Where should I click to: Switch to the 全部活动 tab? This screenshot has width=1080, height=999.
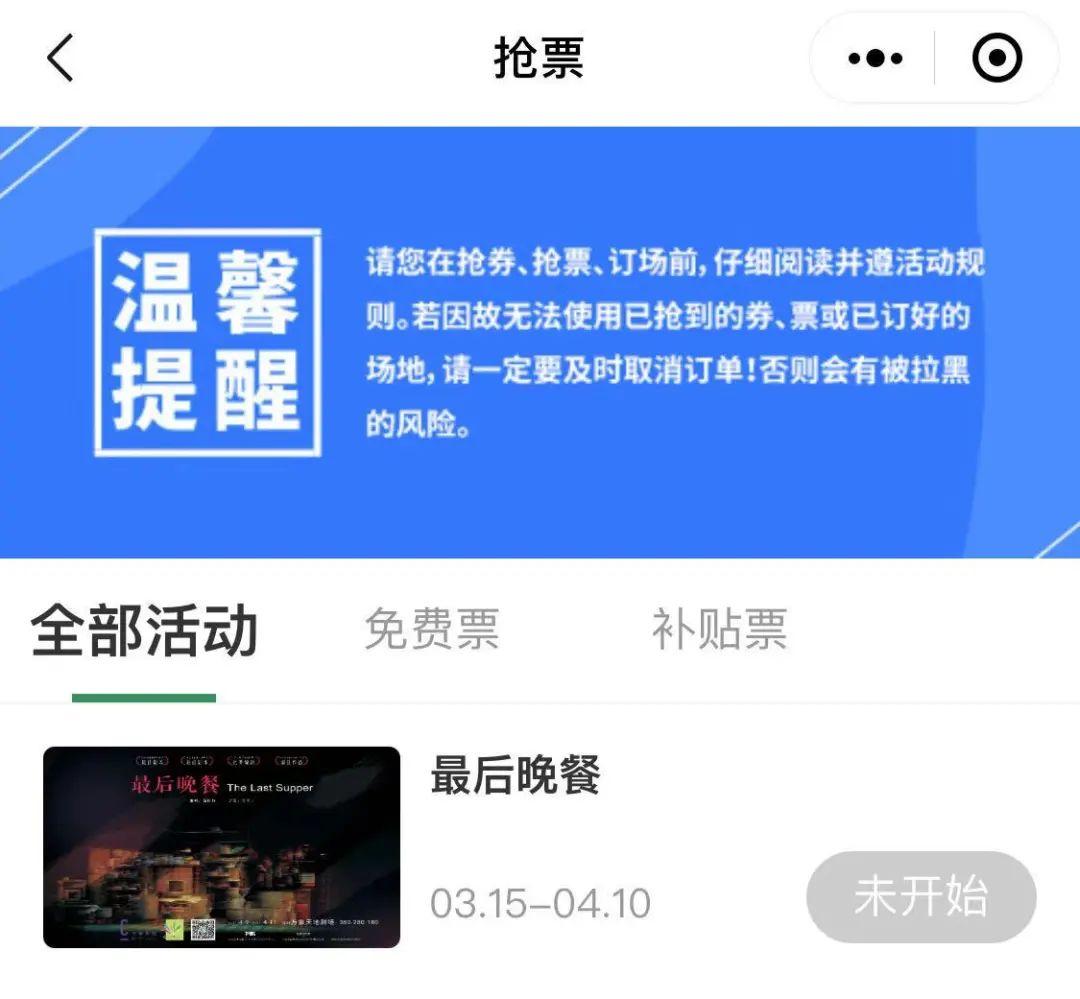tap(144, 631)
